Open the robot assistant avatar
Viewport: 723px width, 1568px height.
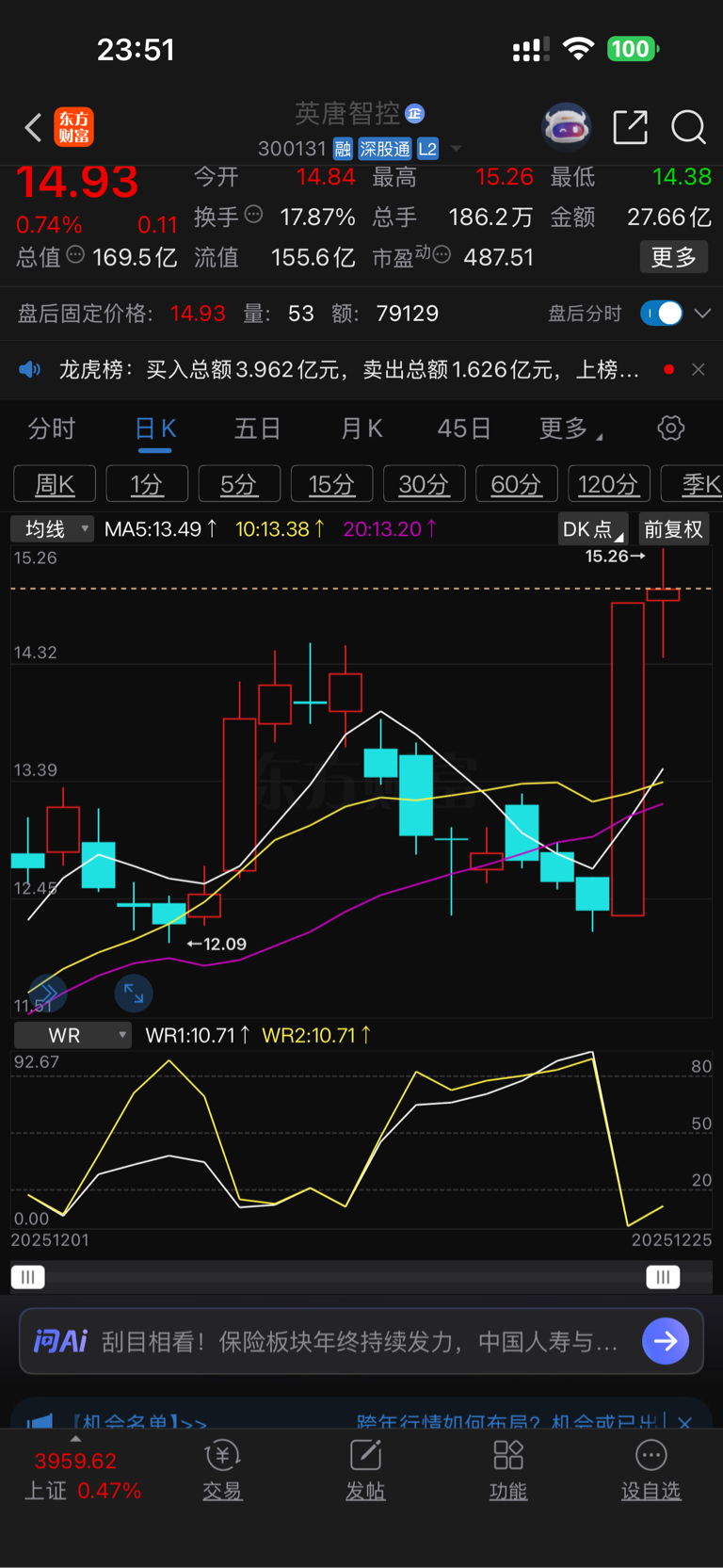tap(566, 127)
